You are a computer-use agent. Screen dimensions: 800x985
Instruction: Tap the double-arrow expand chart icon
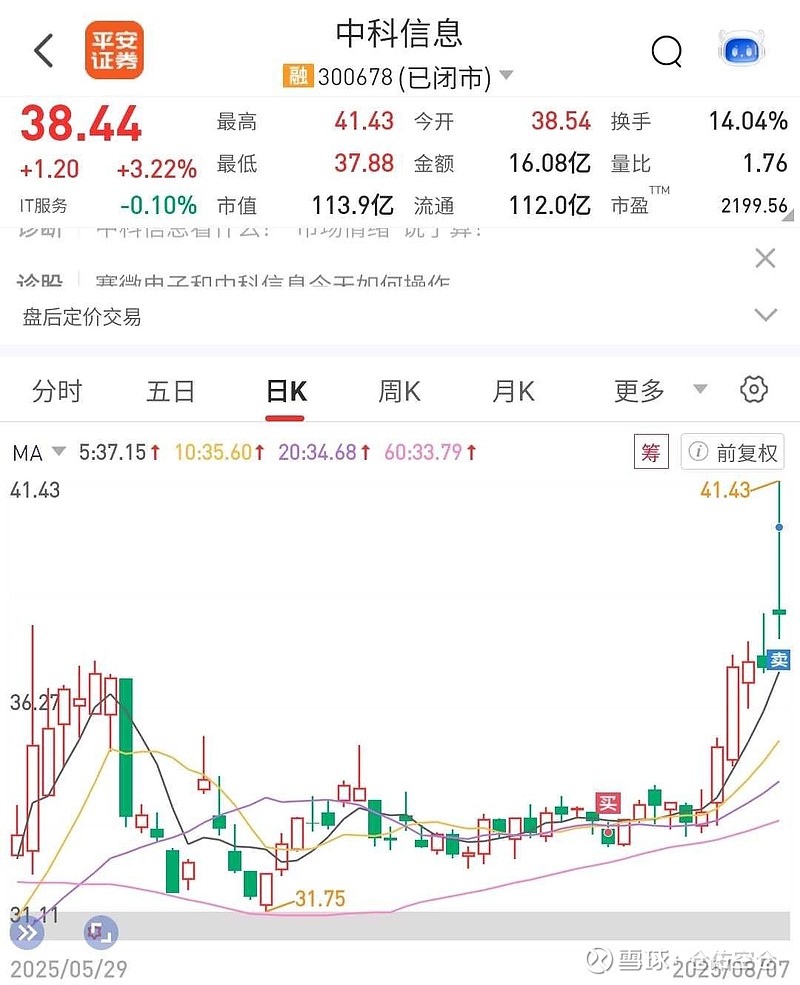(27, 933)
